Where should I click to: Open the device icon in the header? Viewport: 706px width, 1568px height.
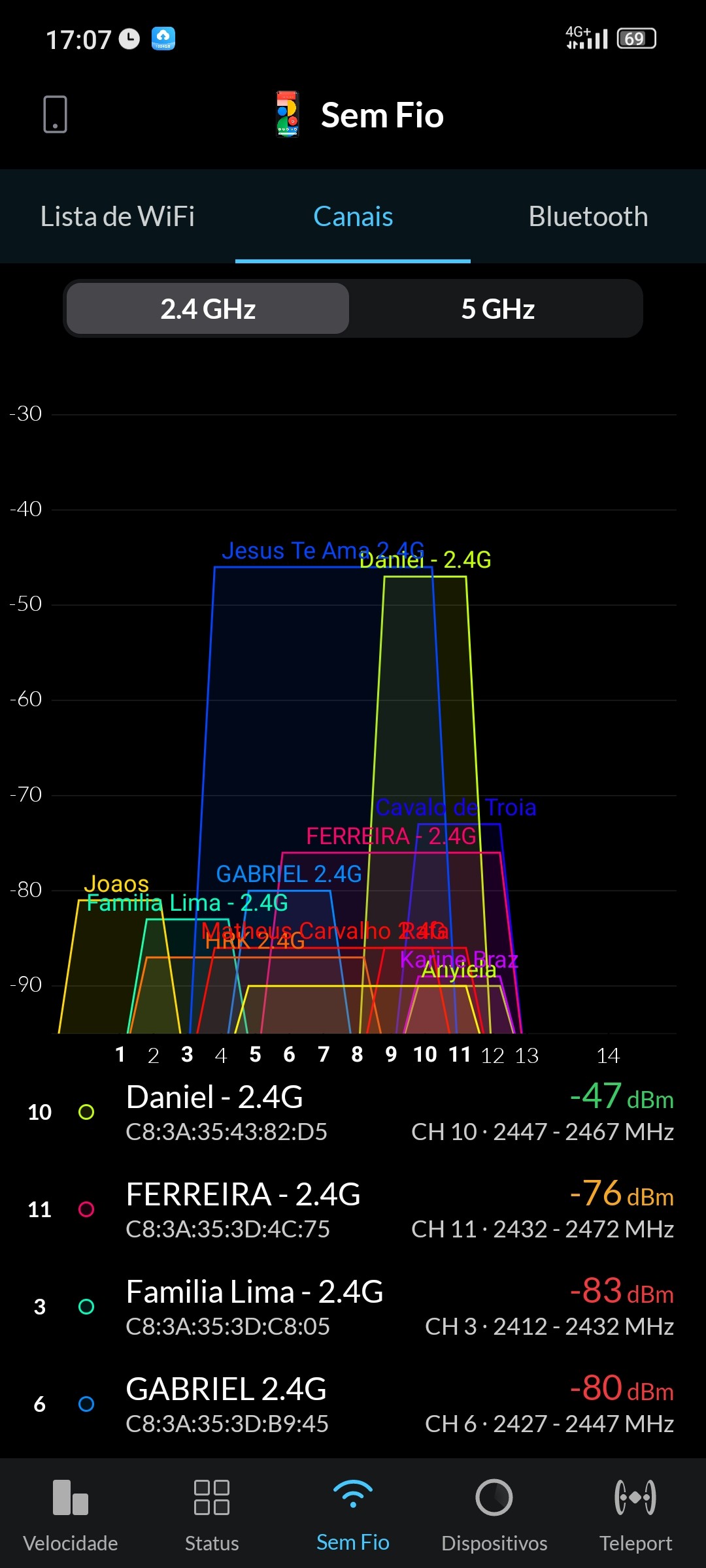click(55, 114)
